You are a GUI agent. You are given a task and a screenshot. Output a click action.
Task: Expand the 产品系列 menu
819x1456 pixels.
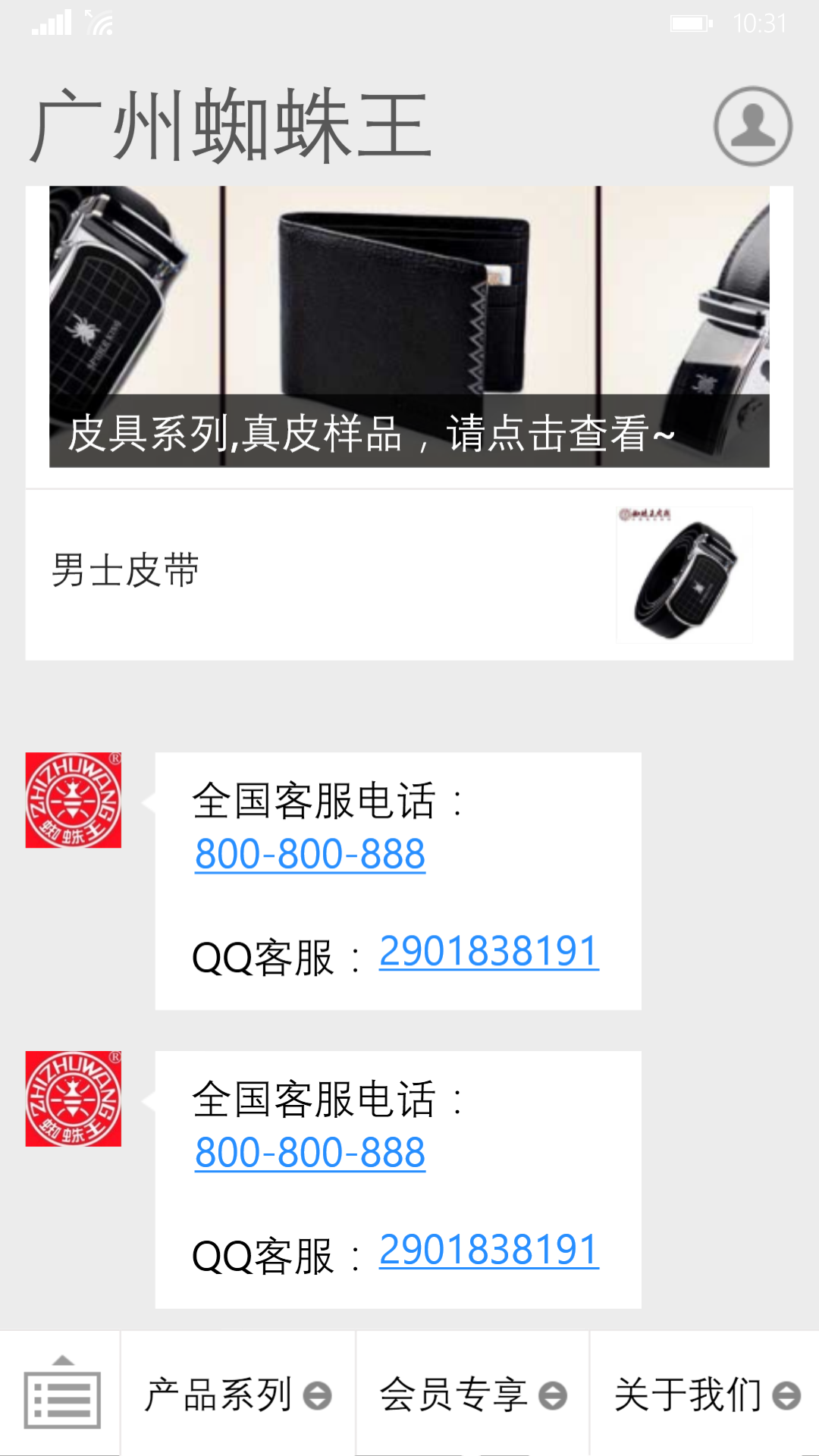pos(237,1394)
